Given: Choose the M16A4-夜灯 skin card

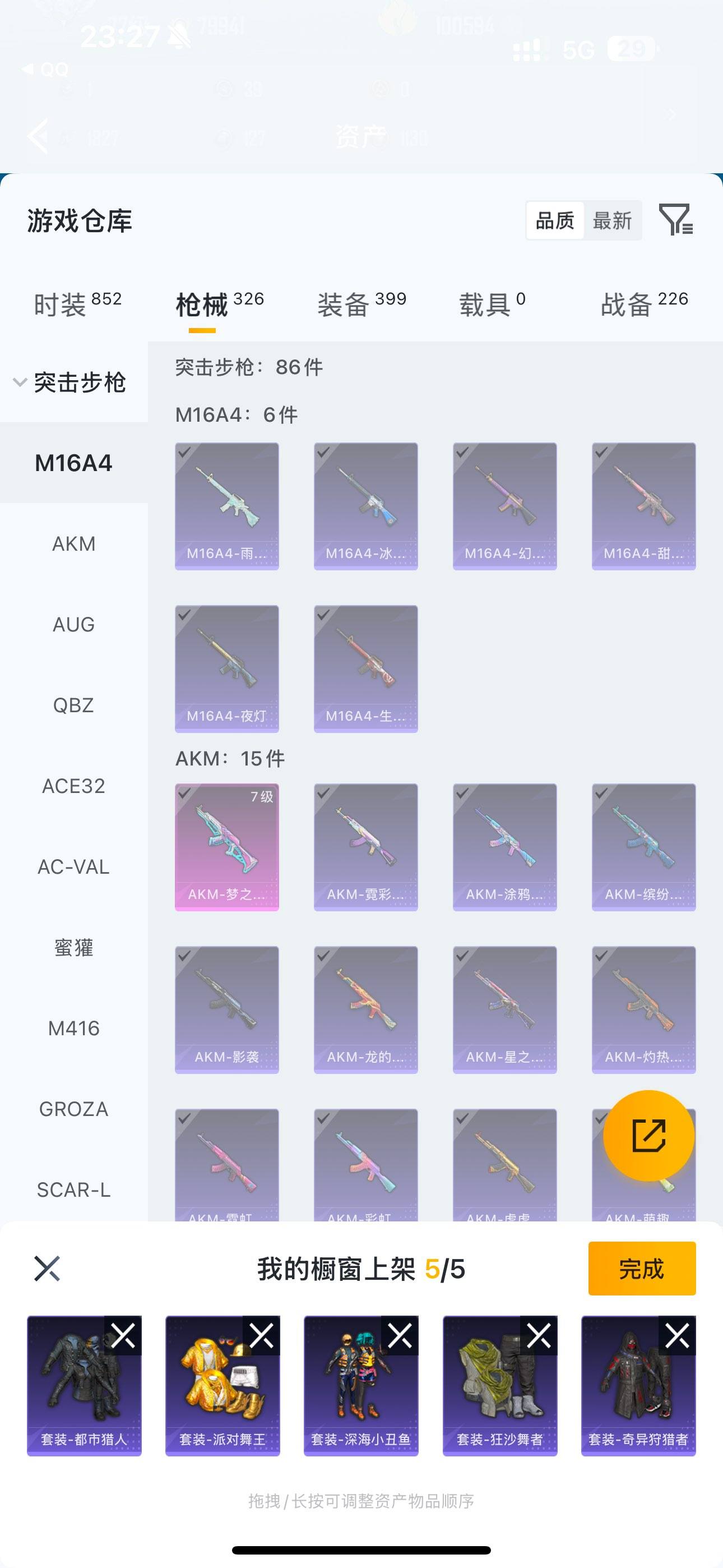Looking at the screenshot, I should click(x=226, y=668).
